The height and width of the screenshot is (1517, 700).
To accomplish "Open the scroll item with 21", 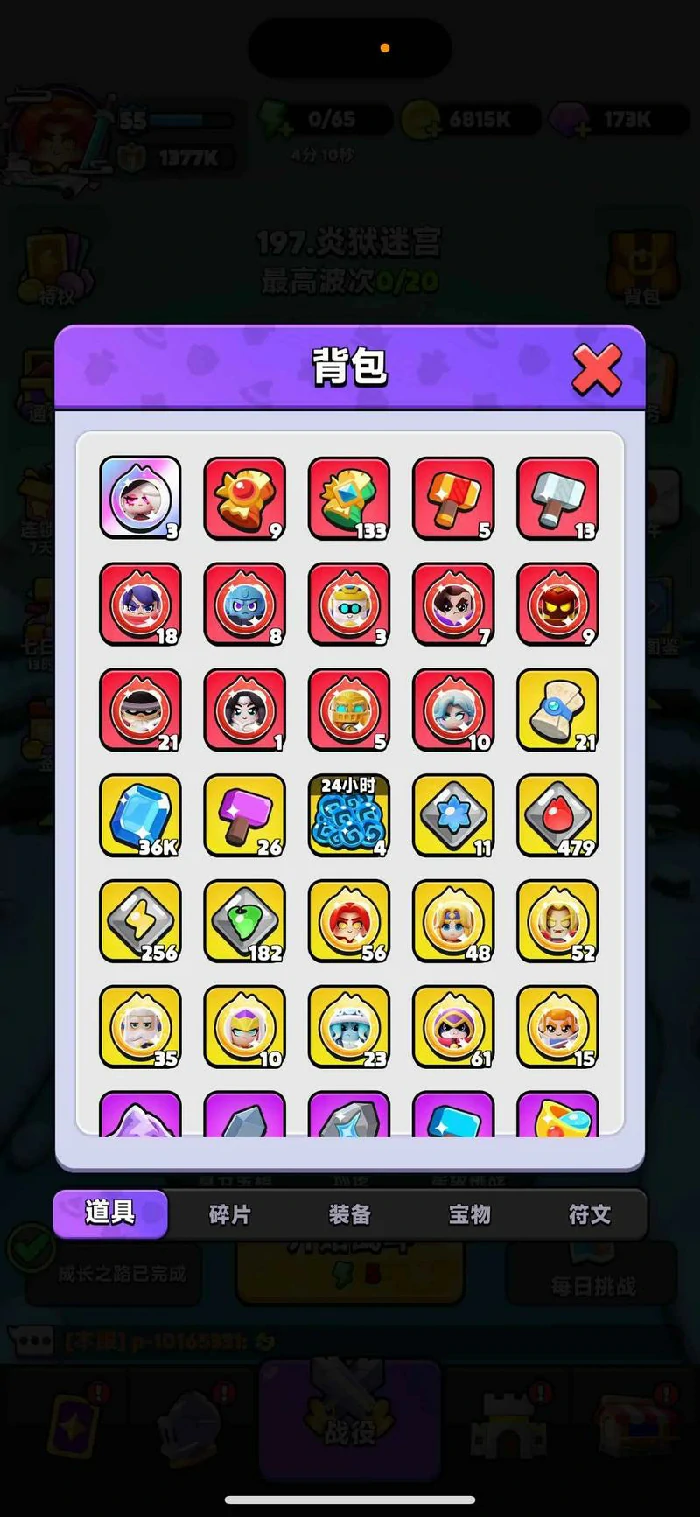I will (x=557, y=709).
